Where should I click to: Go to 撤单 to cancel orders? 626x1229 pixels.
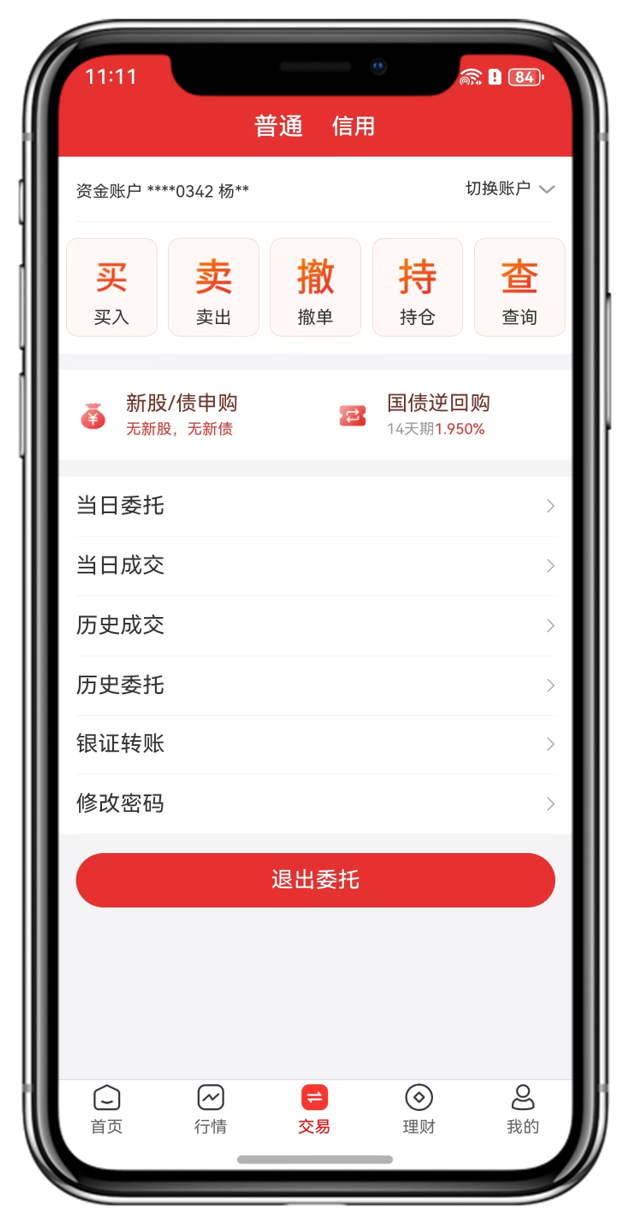point(316,287)
